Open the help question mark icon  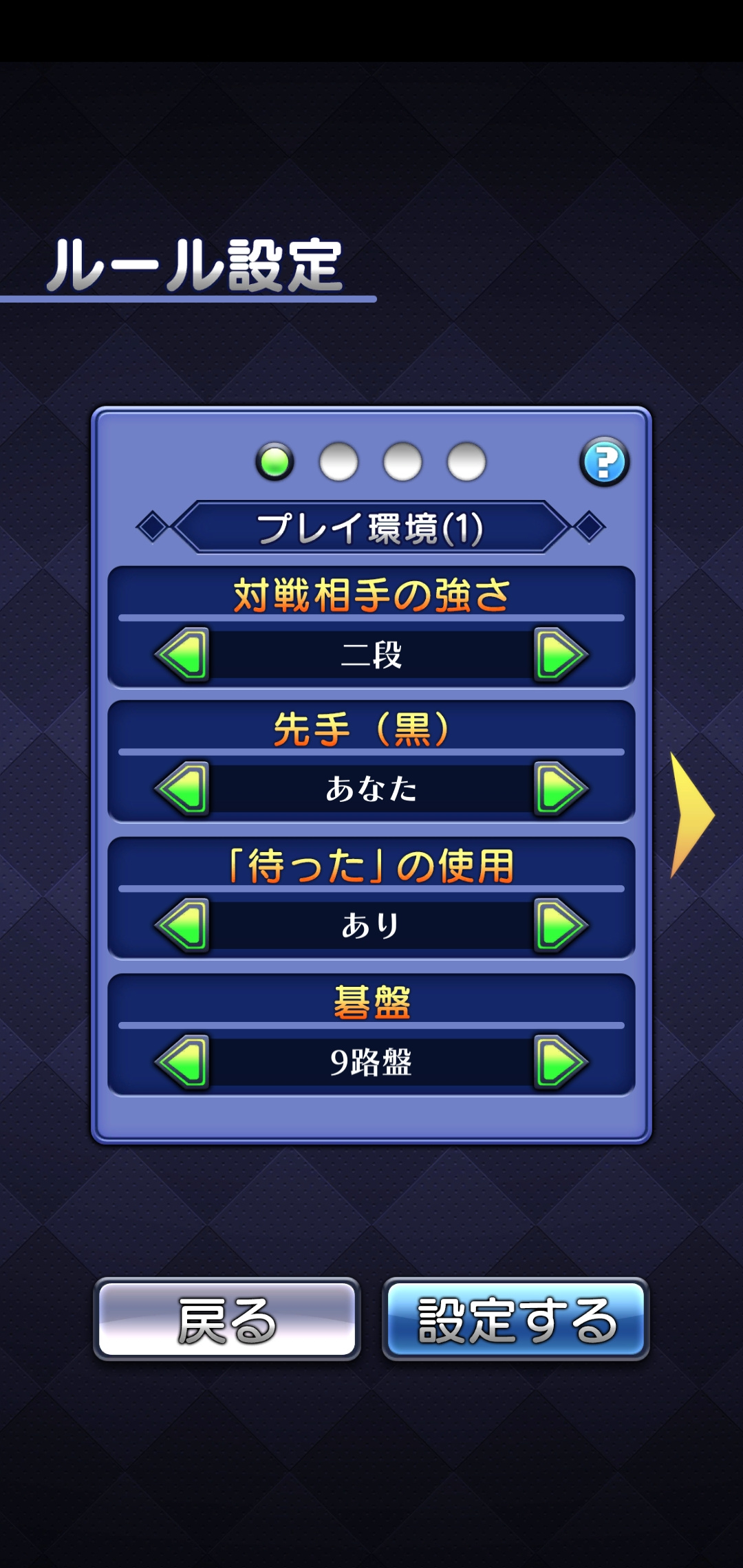604,461
